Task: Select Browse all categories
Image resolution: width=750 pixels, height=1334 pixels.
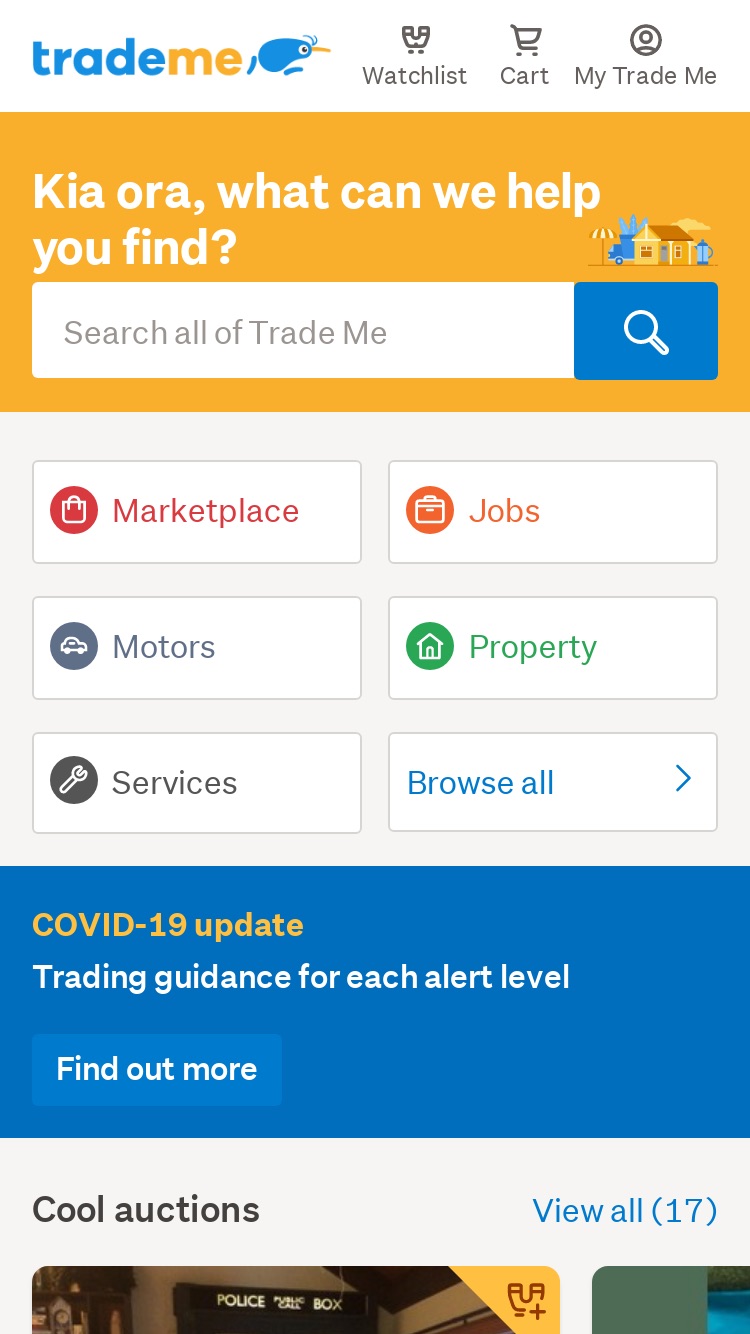Action: [553, 782]
